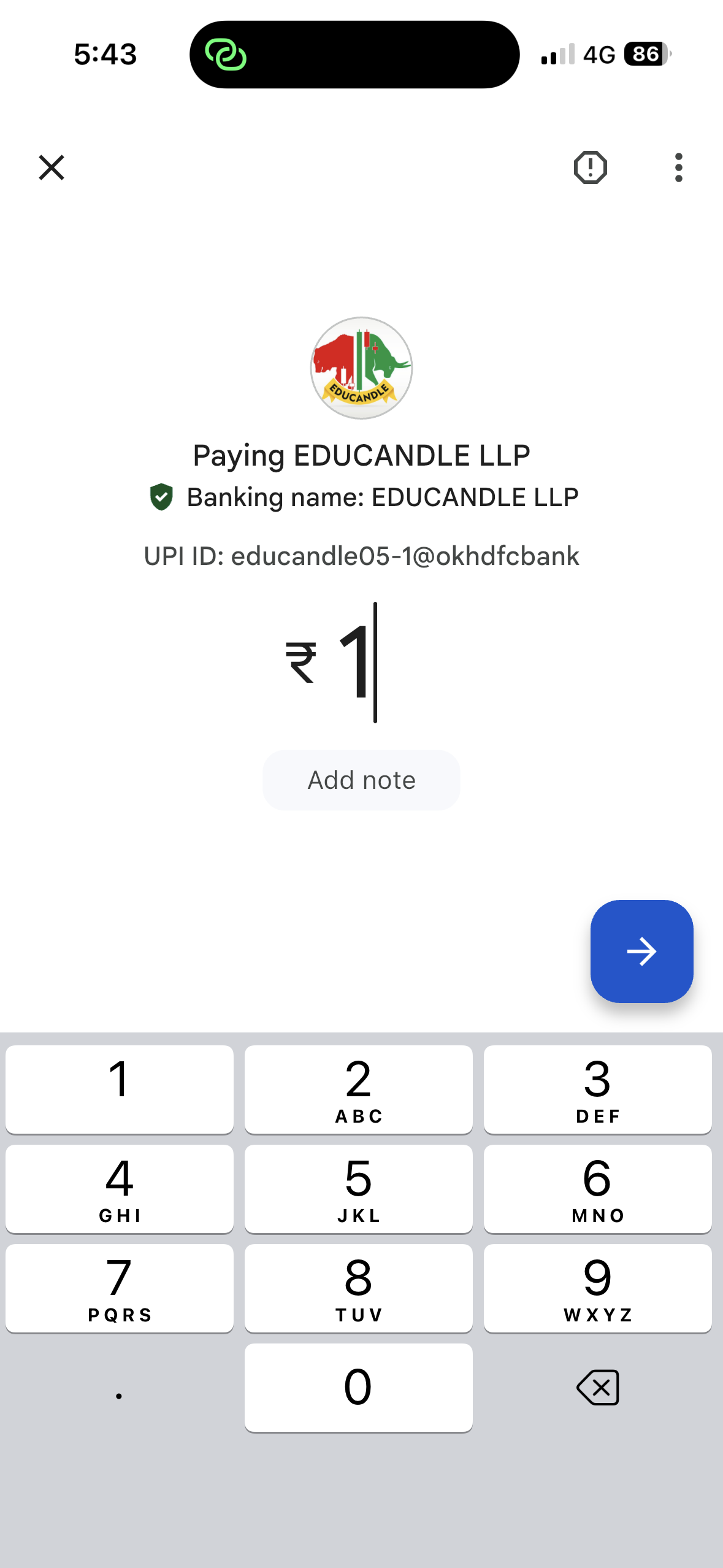Enter digit 6 on keypad

point(597,1188)
